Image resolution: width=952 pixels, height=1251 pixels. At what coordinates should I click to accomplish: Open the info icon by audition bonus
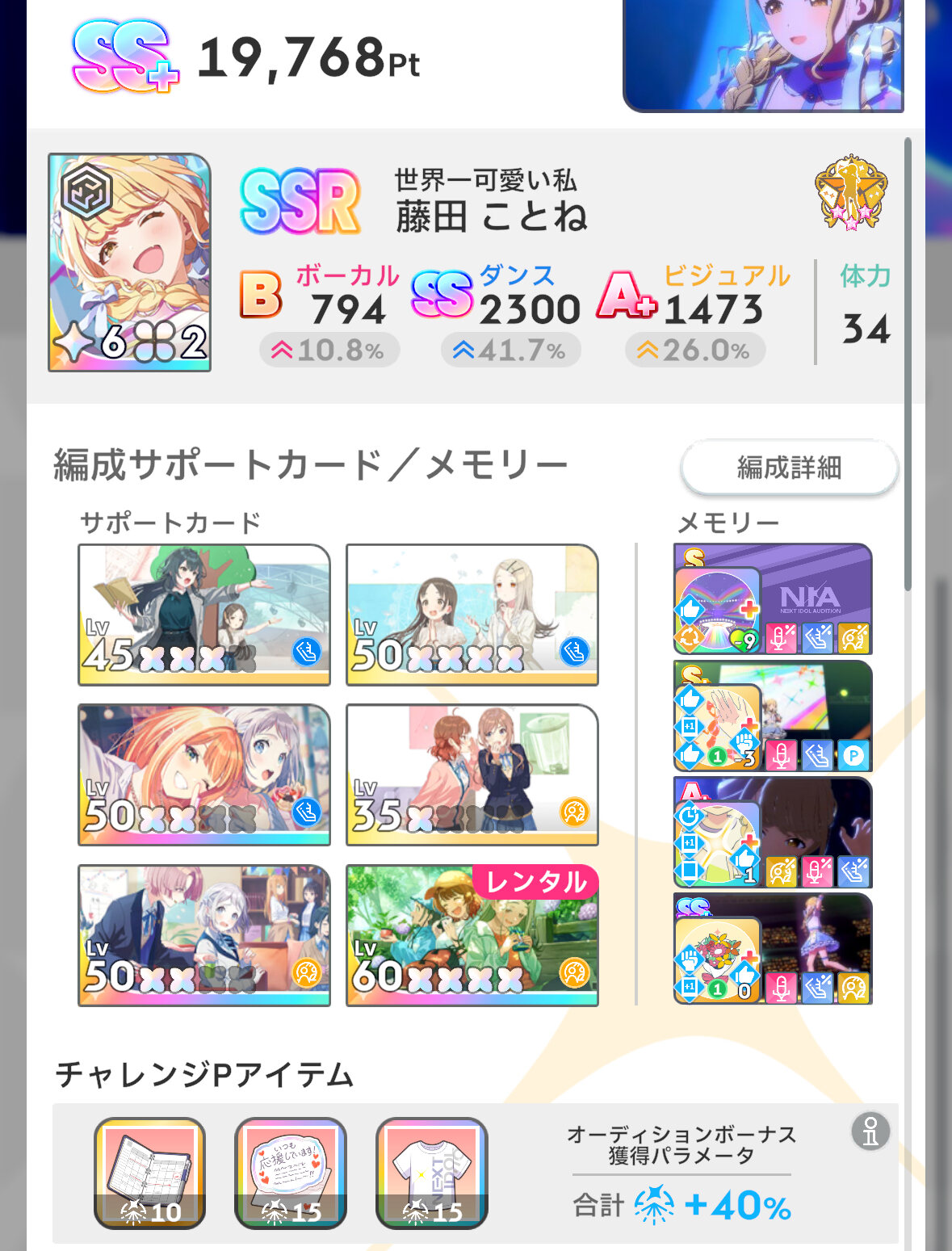click(870, 1131)
